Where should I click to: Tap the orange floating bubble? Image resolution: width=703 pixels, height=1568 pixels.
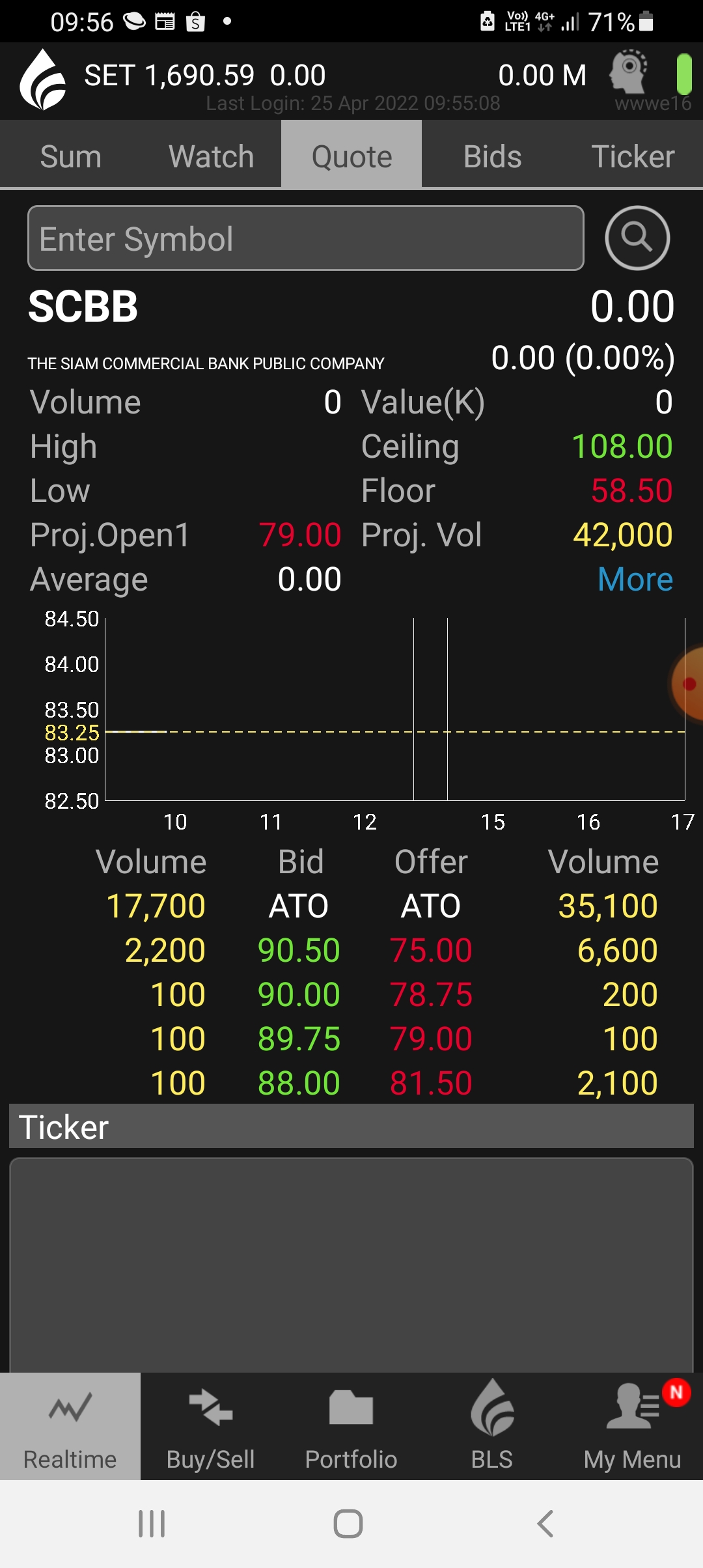click(x=687, y=684)
